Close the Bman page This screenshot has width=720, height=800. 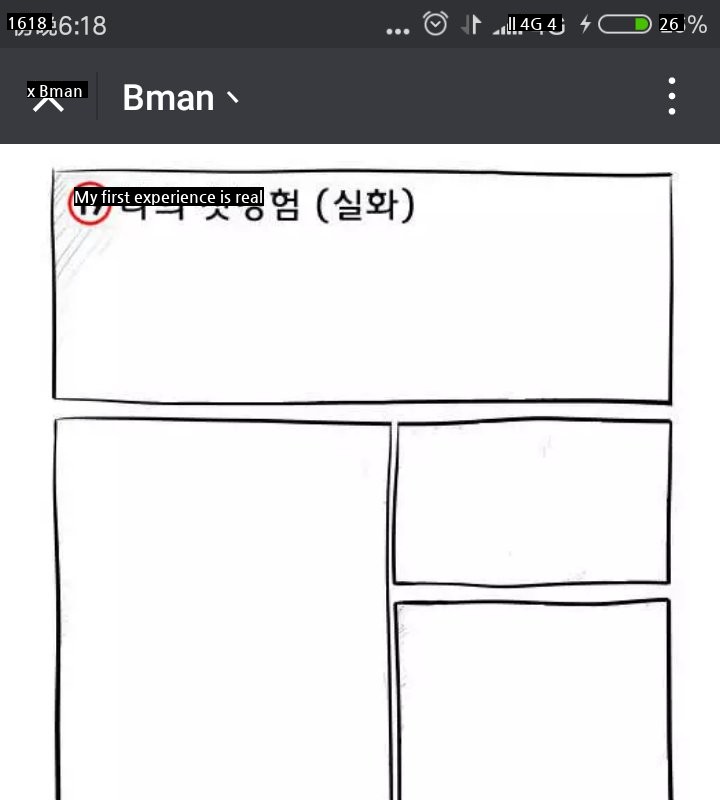click(x=47, y=97)
